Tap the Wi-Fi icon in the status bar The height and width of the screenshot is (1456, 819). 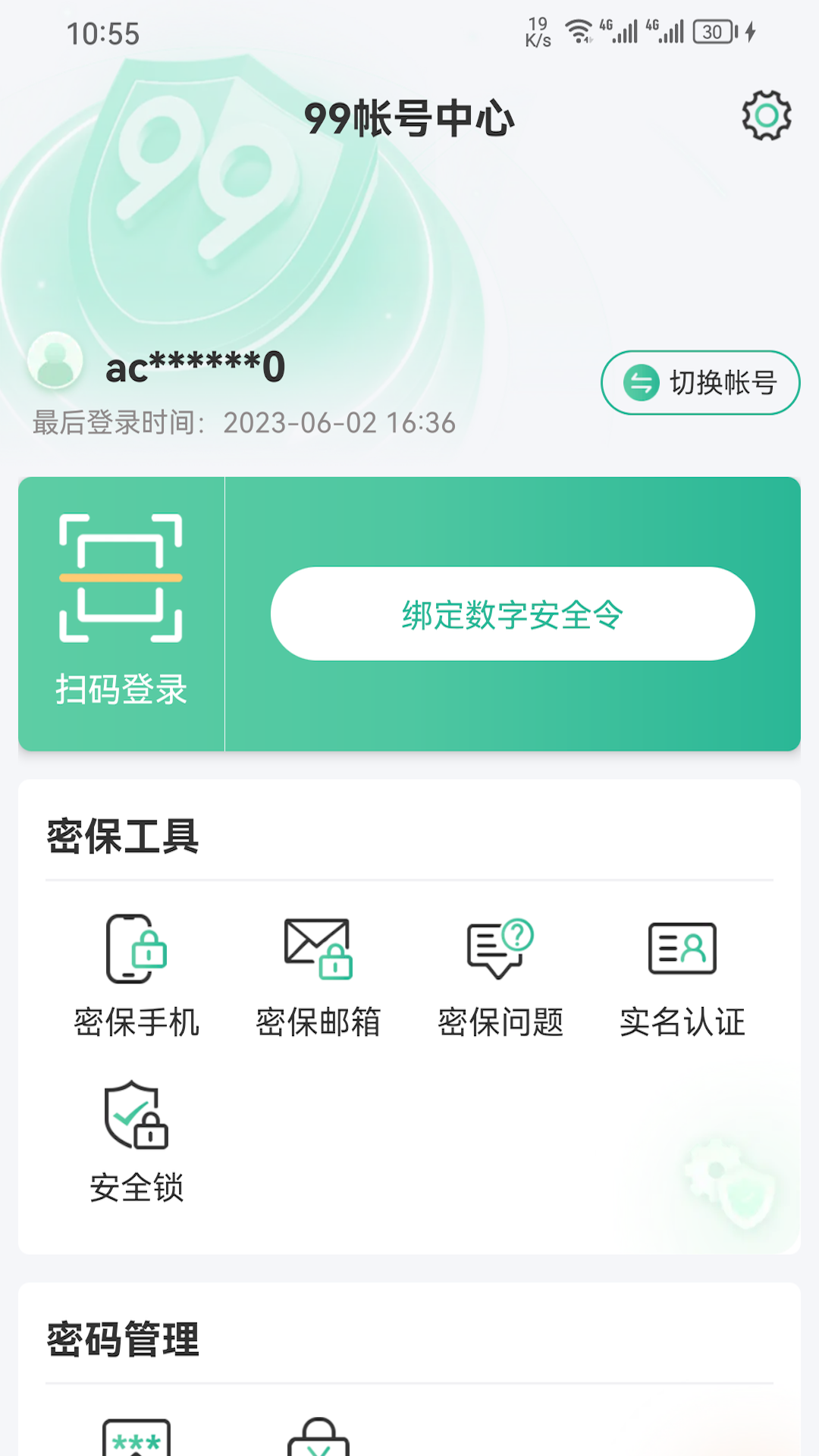coord(579,29)
